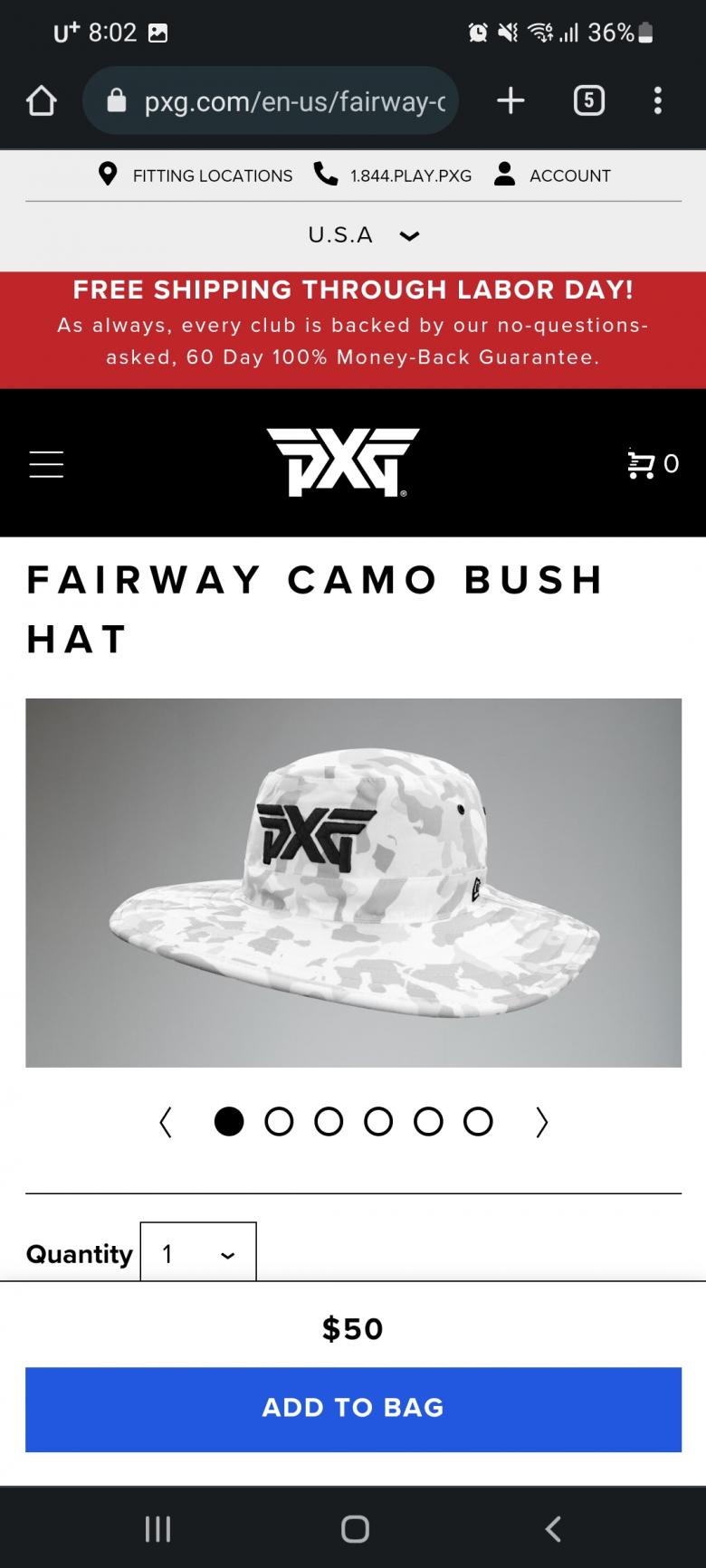Go back with the system back button
The height and width of the screenshot is (1568, 706).
[553, 1529]
